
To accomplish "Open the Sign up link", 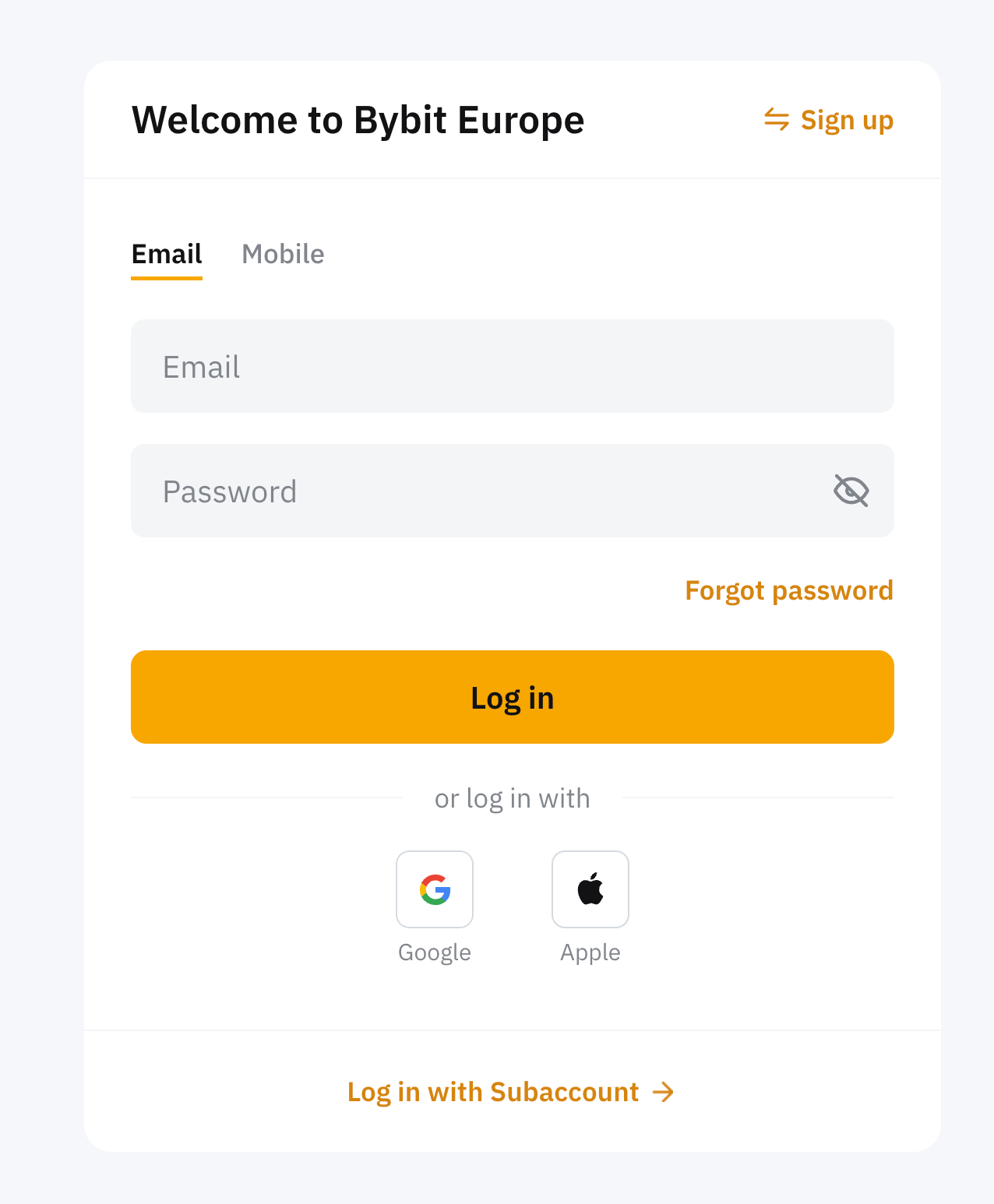I will pyautogui.click(x=829, y=121).
